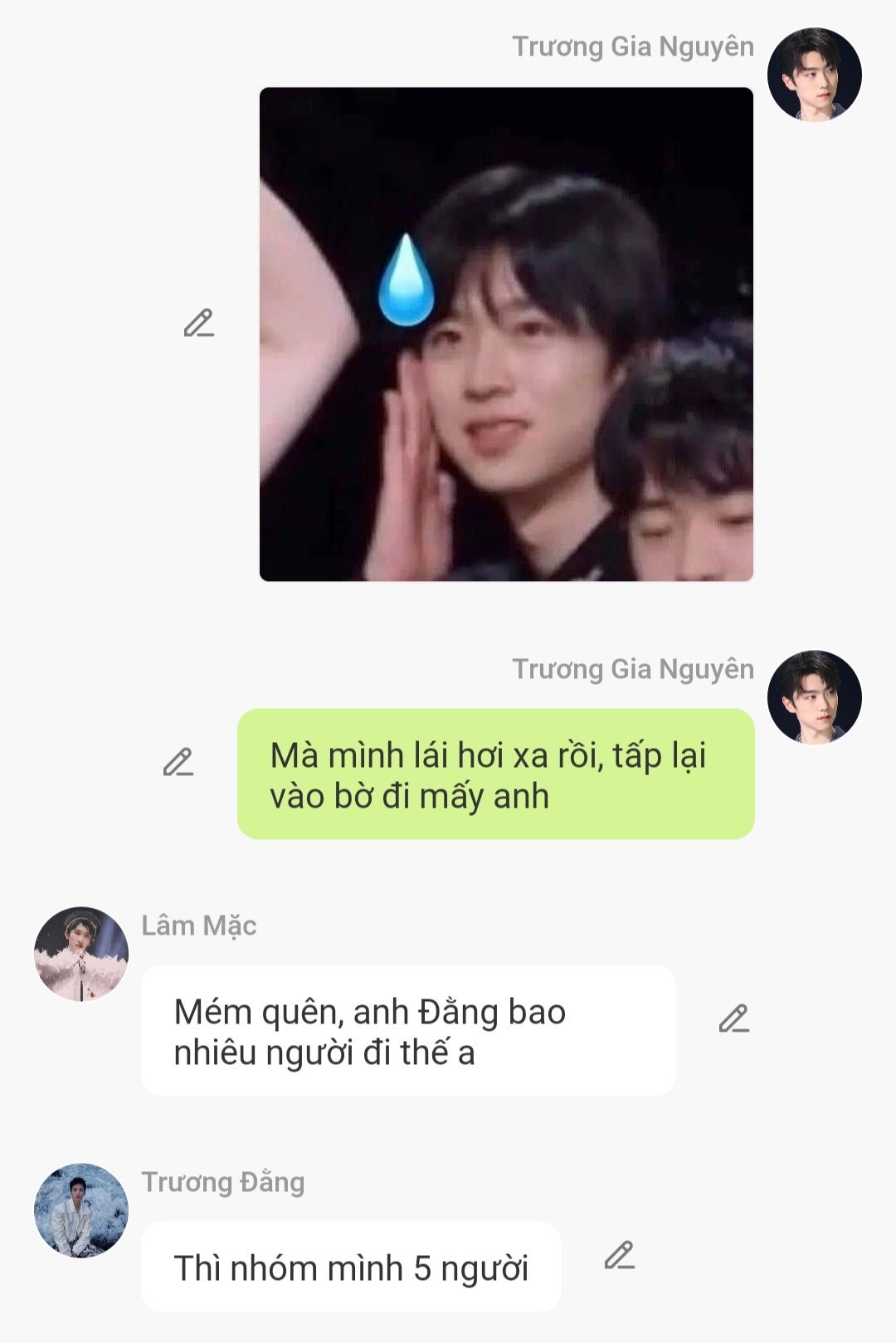This screenshot has height=1343, width=896.
Task: Edit Lâm Mặc's message
Action: pos(734,1018)
